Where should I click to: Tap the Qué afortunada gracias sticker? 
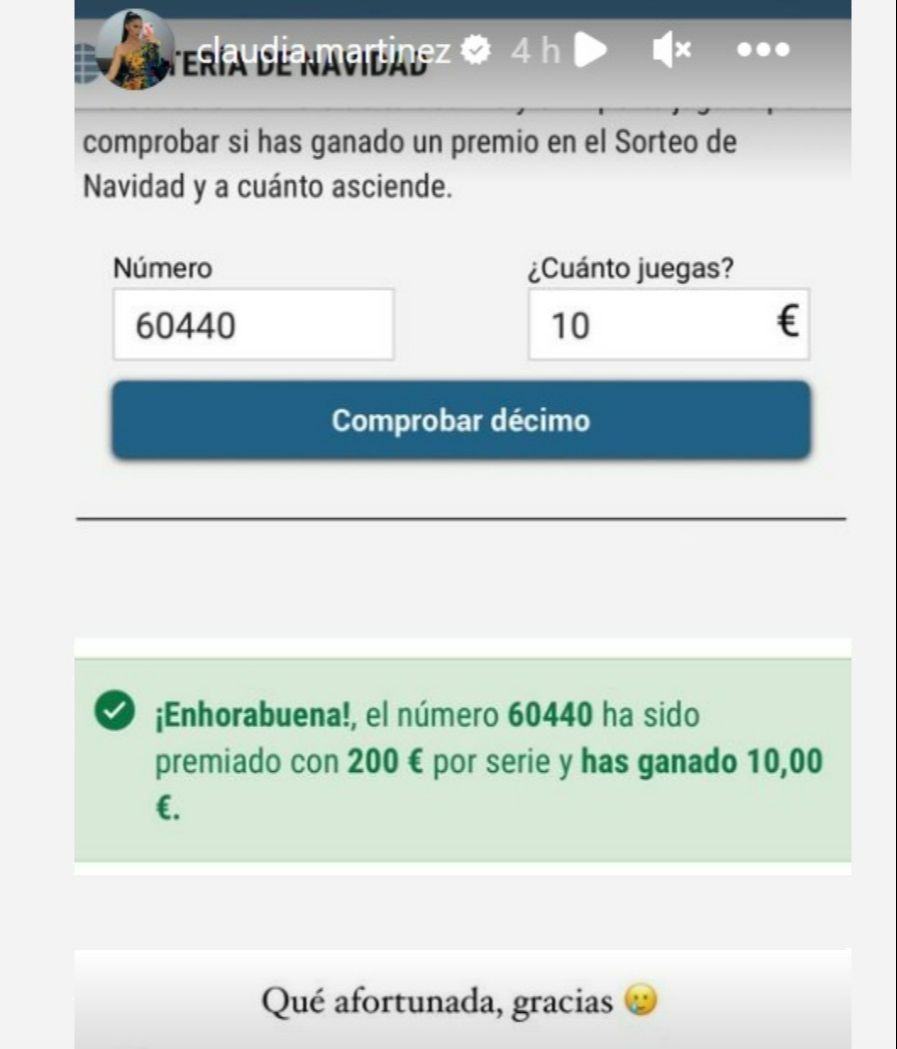(459, 996)
